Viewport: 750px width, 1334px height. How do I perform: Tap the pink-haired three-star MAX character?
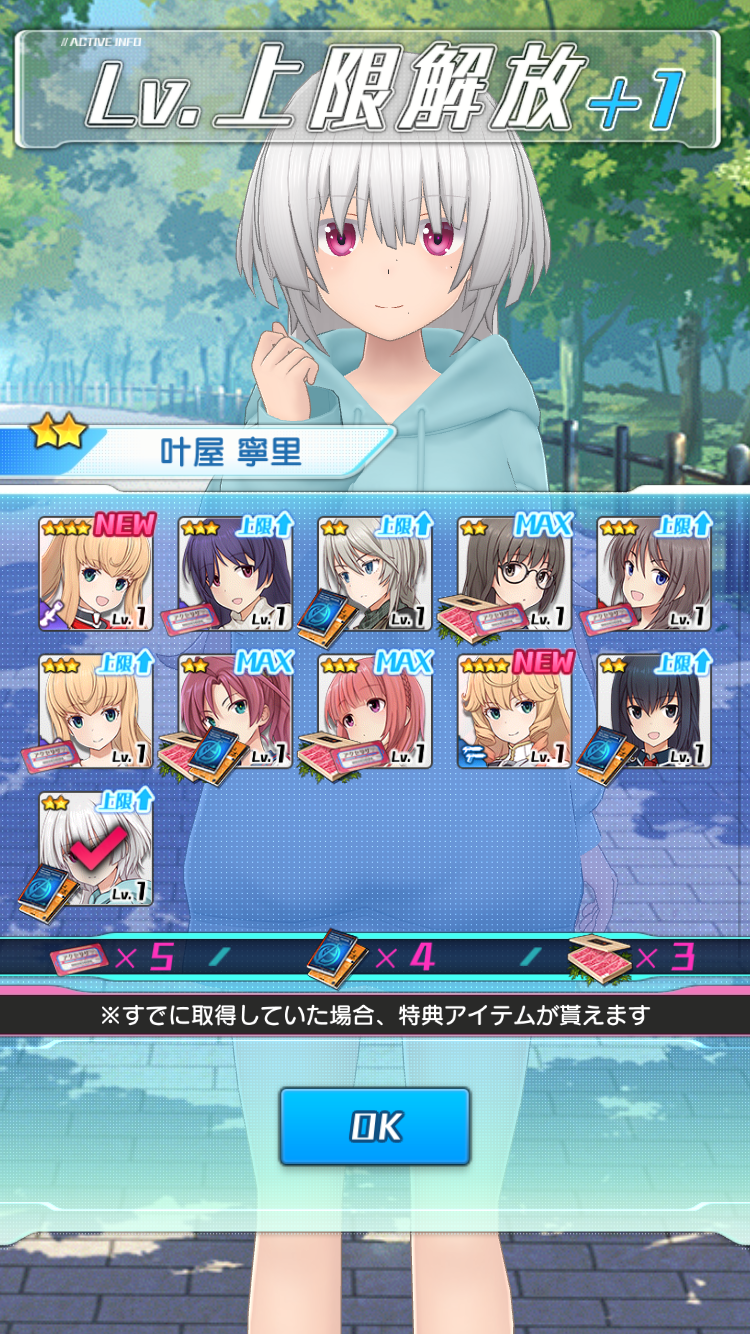[x=375, y=712]
